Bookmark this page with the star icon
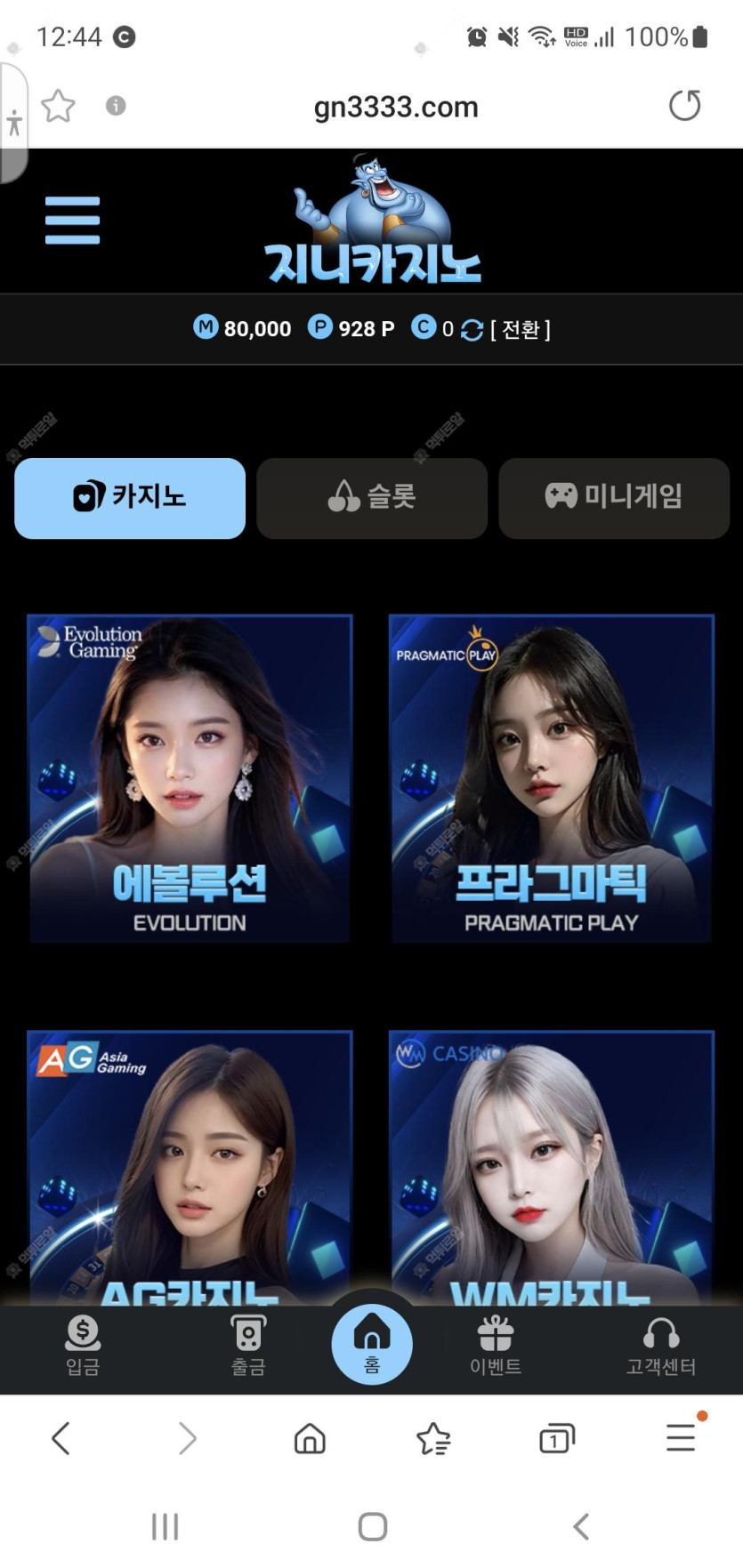Viewport: 743px width, 1568px height. (x=59, y=106)
